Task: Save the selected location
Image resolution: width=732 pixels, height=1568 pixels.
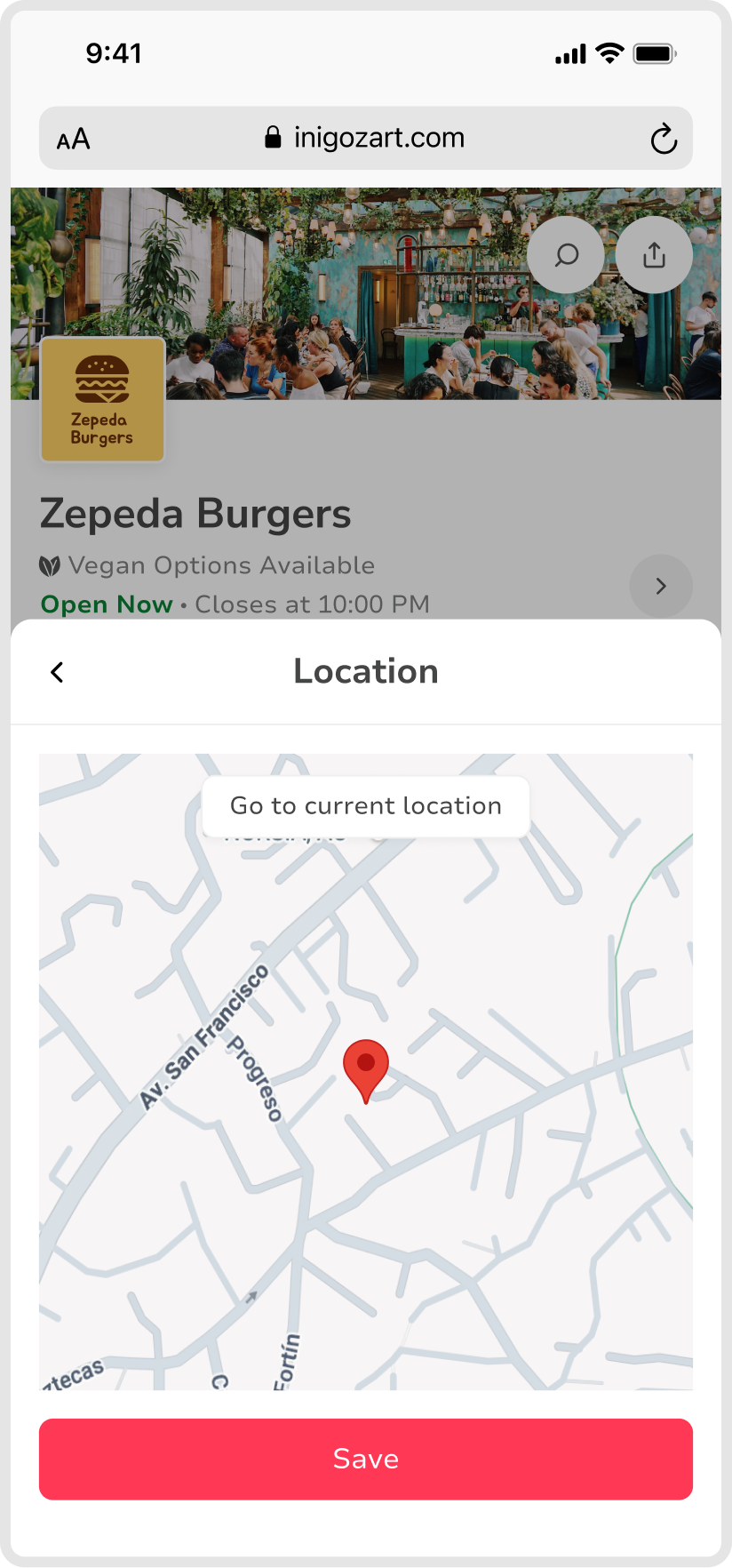Action: 366,1459
